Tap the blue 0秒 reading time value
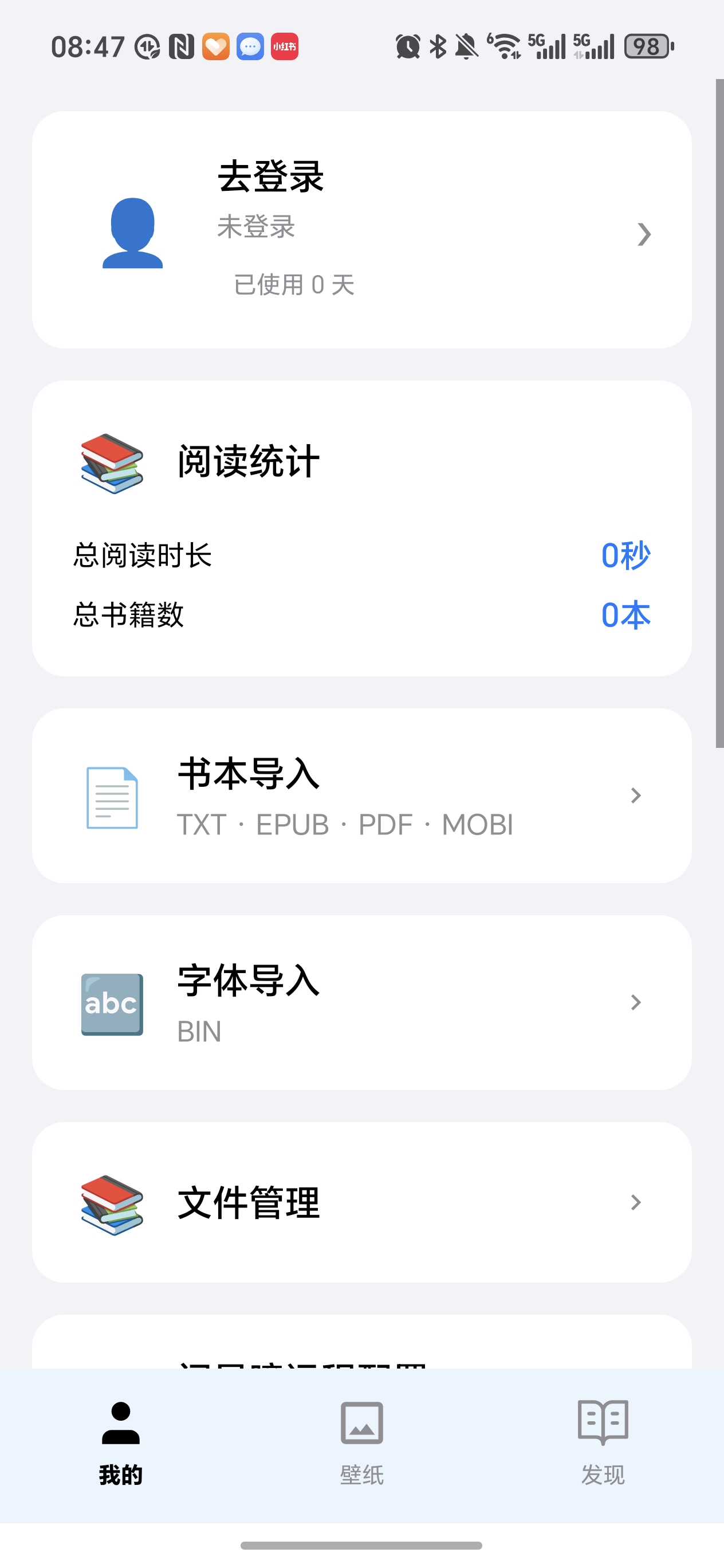The height and width of the screenshot is (1568, 724). click(x=625, y=556)
